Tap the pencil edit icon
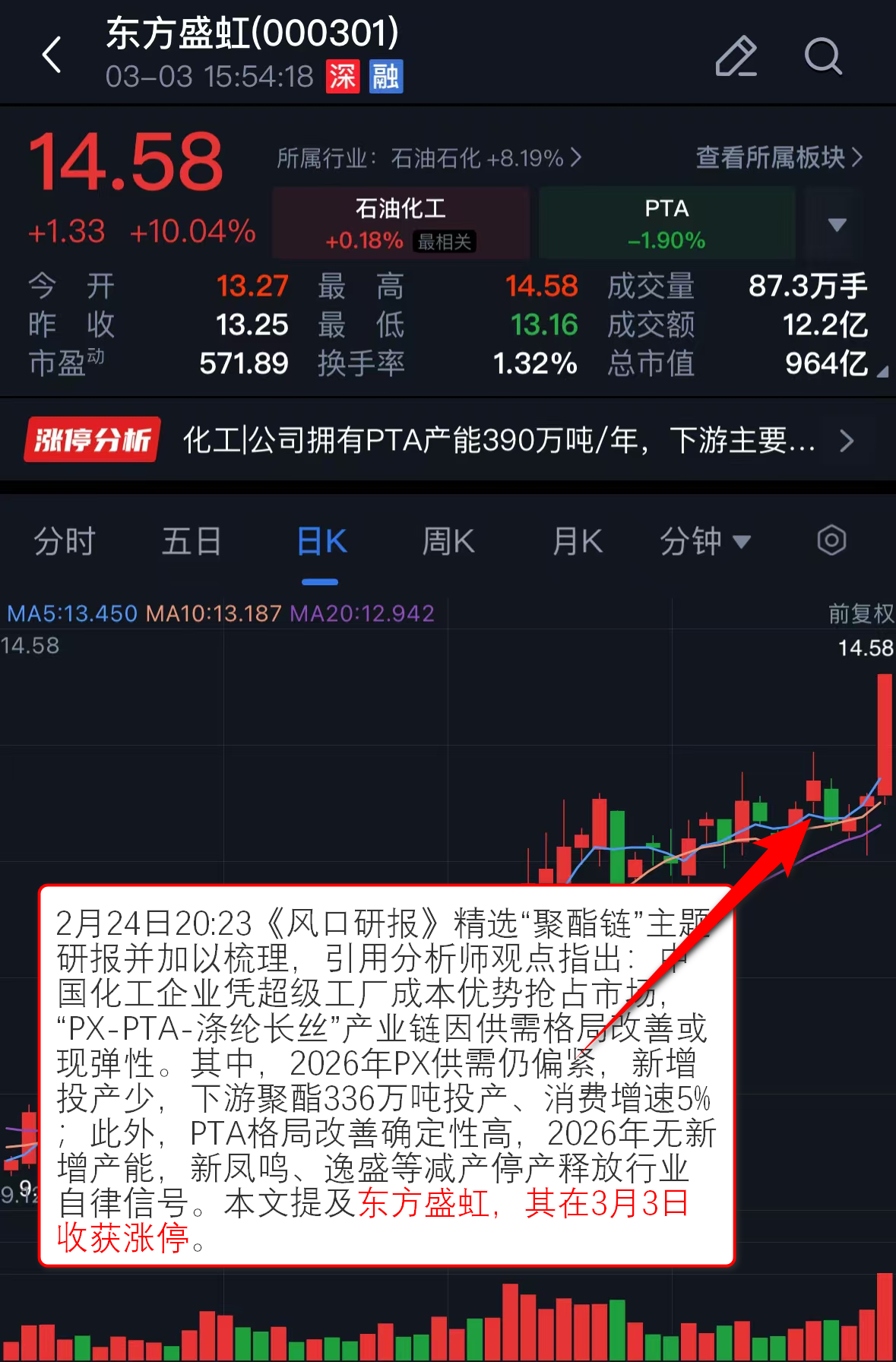896x1362 pixels. pos(736,56)
